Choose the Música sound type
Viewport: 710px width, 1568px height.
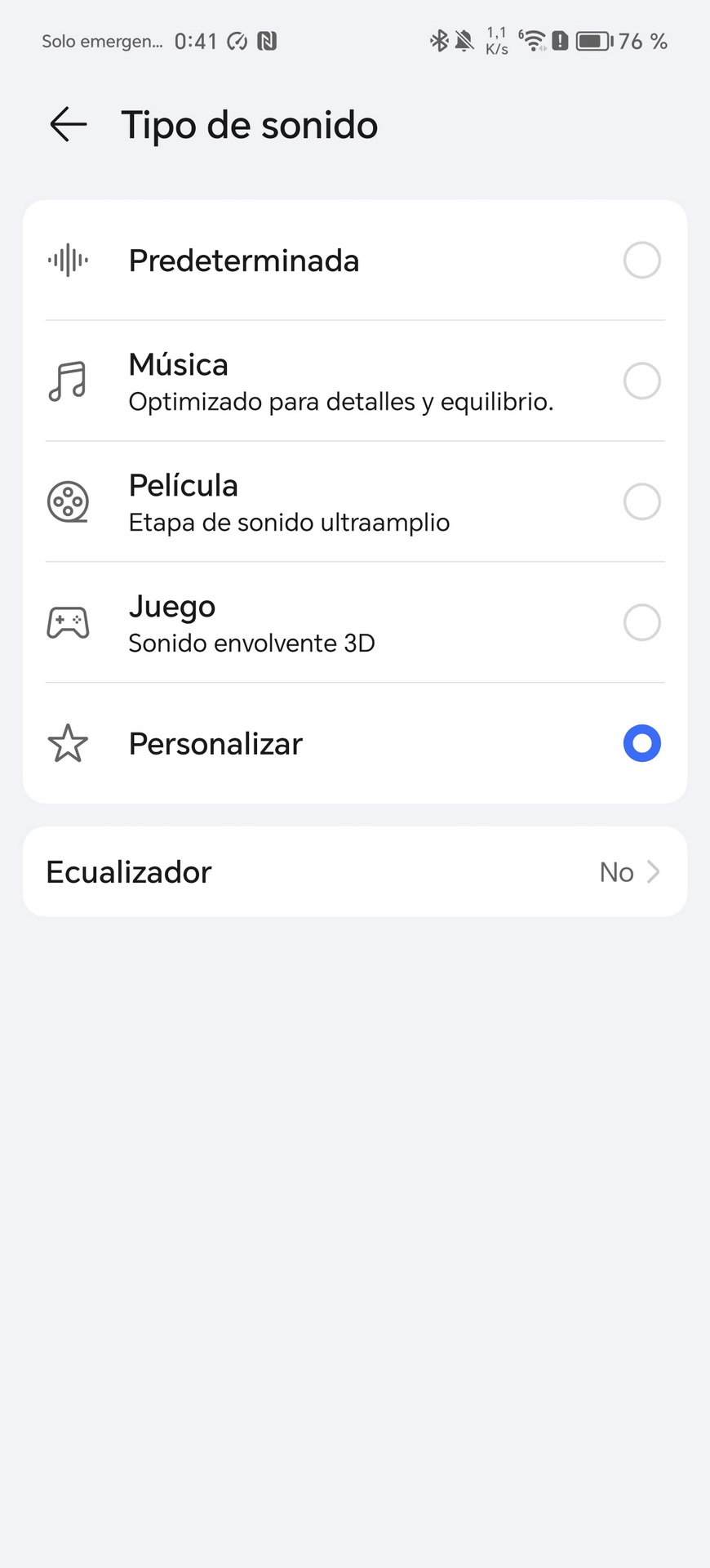[355, 381]
